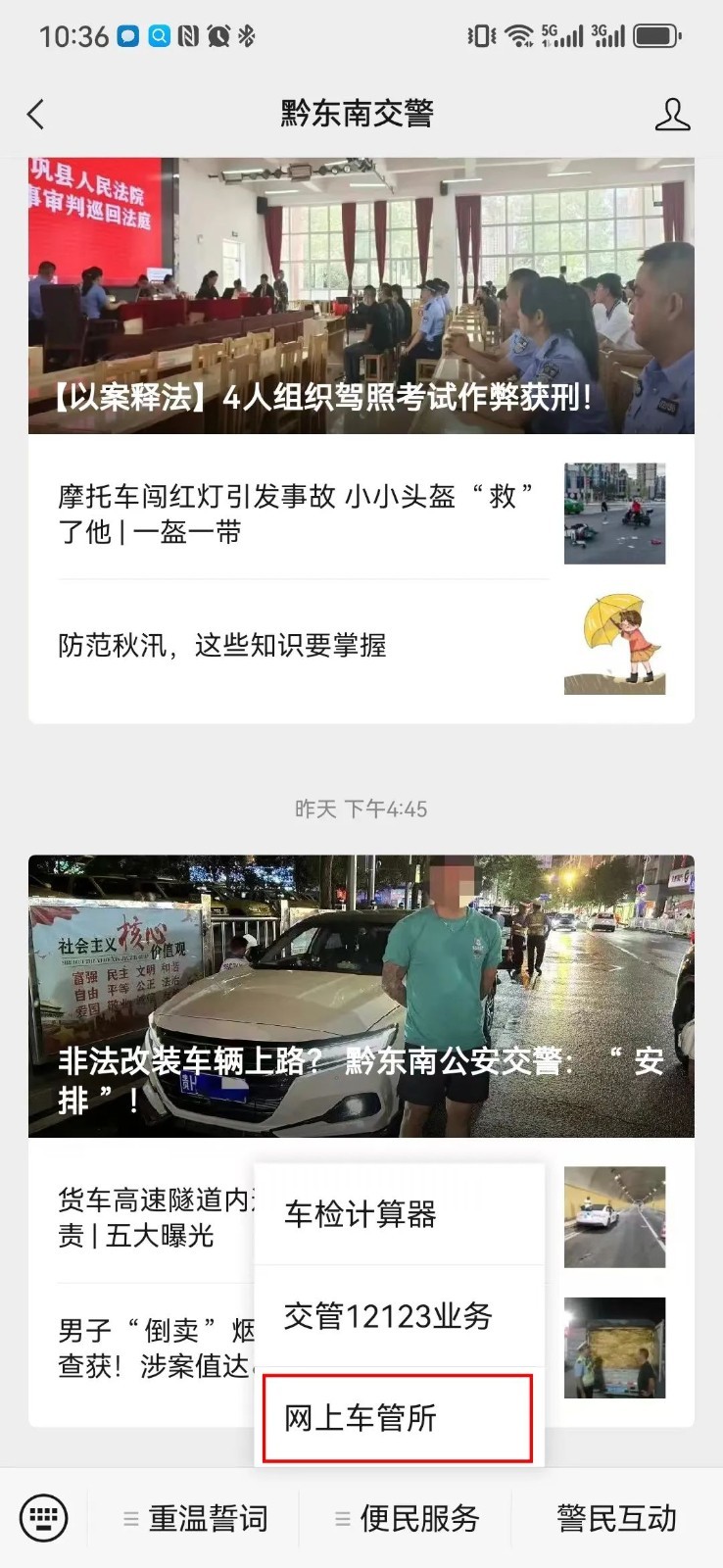The width and height of the screenshot is (723, 1568).
Task: Open 防范秋汛，这些知识要掌握 article
Action: click(x=294, y=646)
